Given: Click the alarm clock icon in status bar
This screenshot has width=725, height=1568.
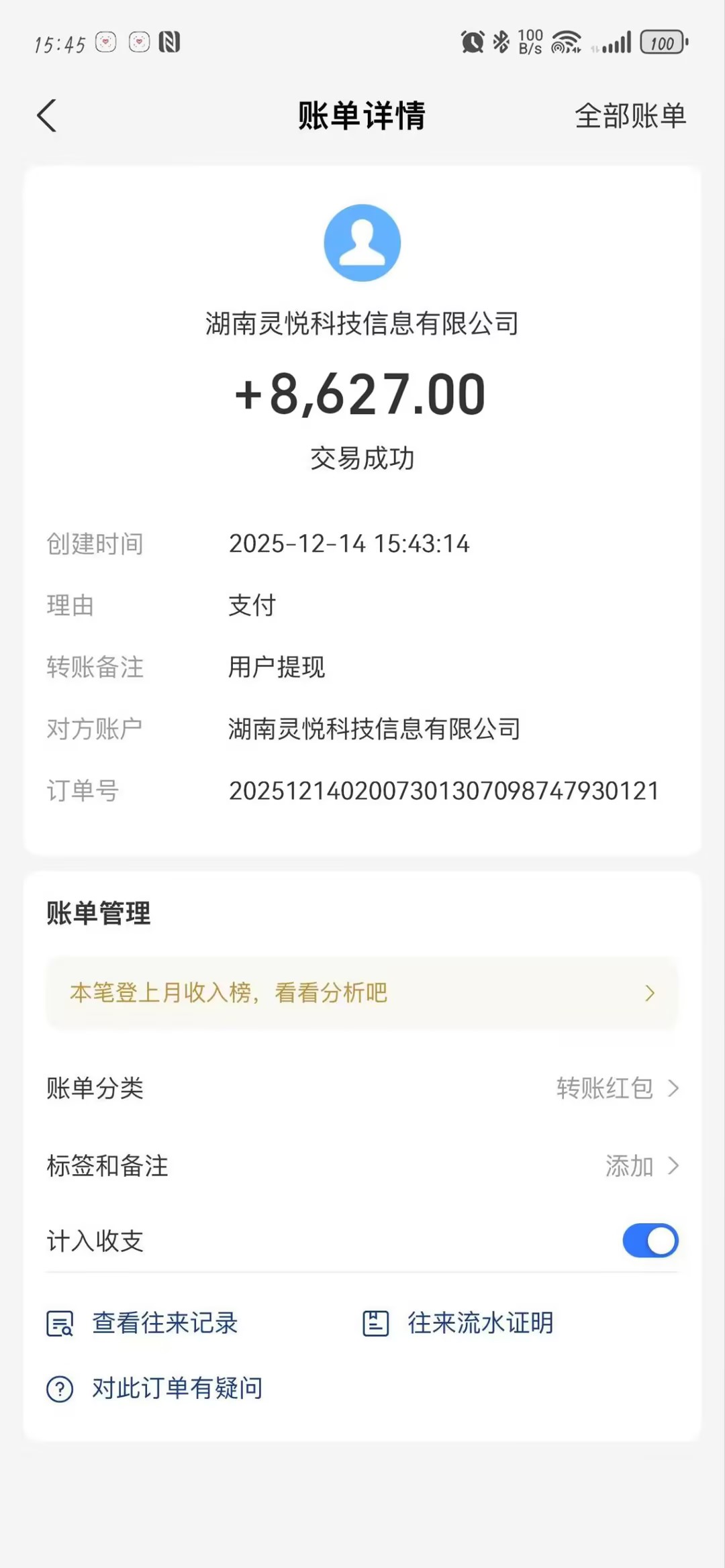Looking at the screenshot, I should (x=472, y=42).
